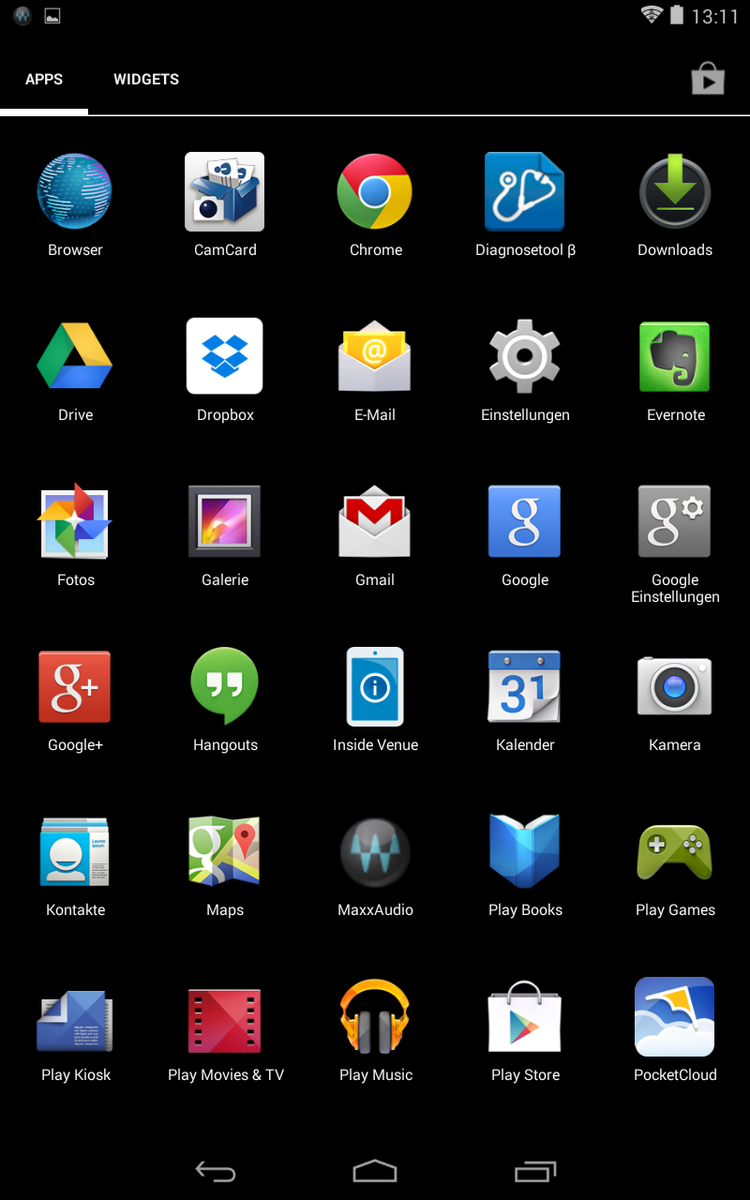
Task: Switch to the Widgets tab
Action: pos(146,79)
